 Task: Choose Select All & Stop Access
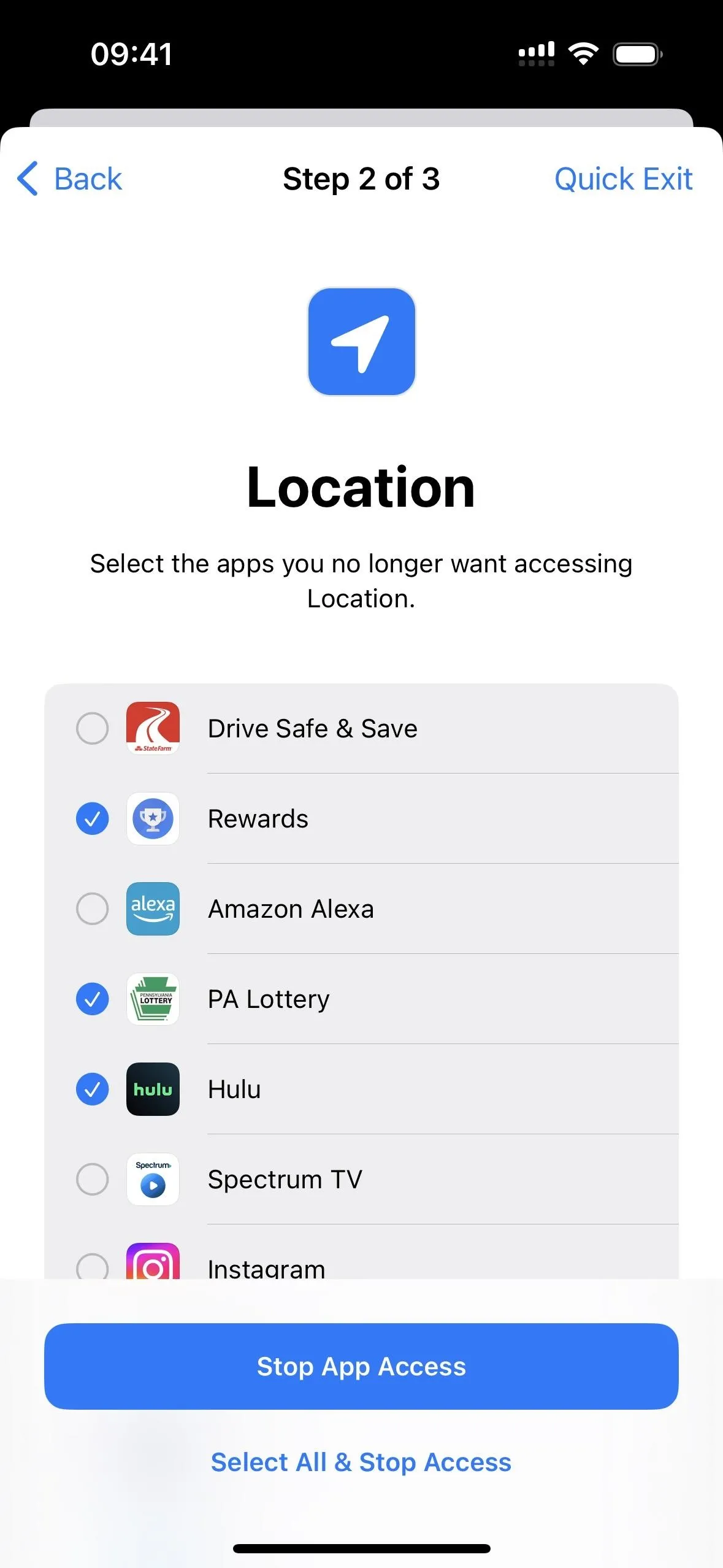click(x=361, y=1462)
